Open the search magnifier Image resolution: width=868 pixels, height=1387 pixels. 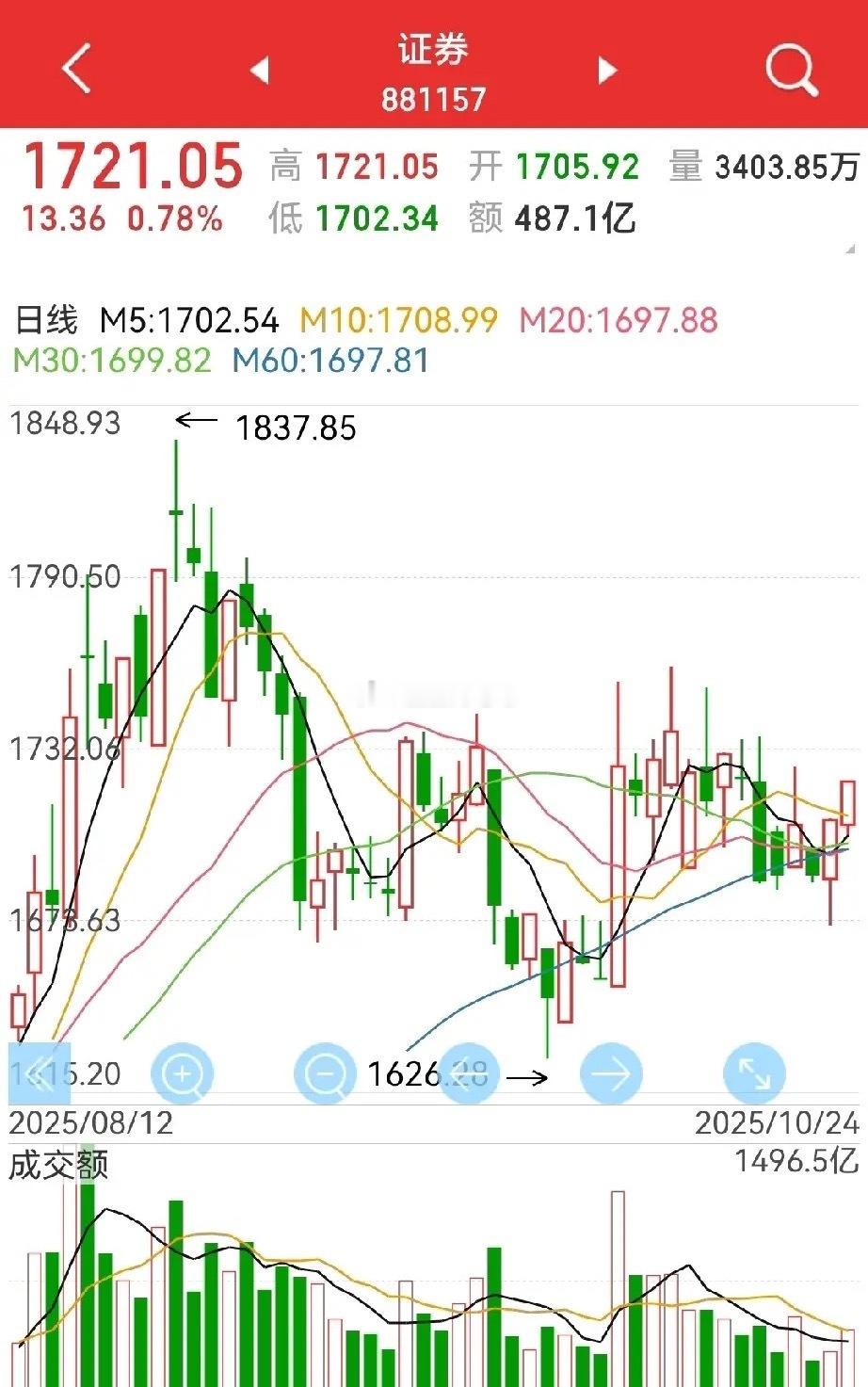click(791, 70)
